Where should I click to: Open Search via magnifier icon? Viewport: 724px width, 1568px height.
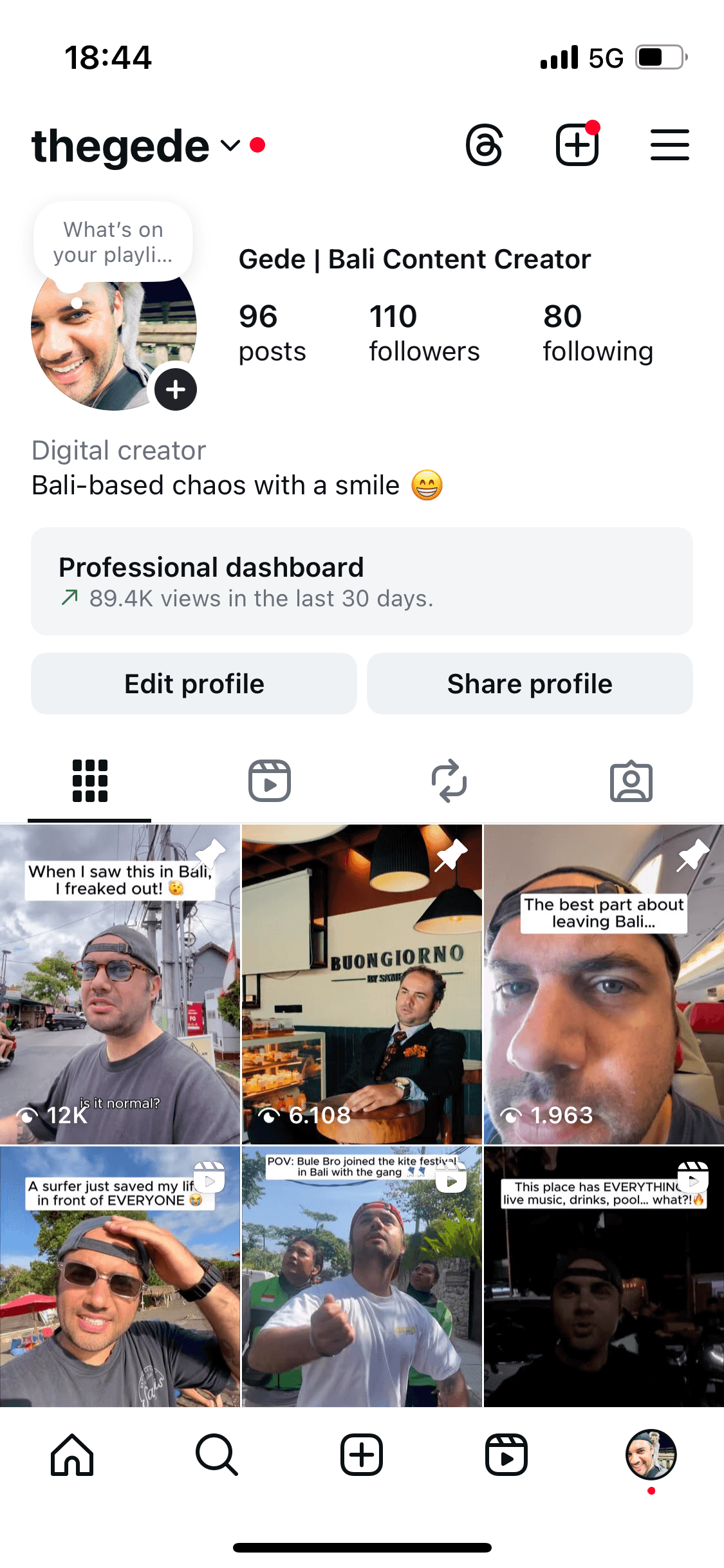click(217, 1453)
